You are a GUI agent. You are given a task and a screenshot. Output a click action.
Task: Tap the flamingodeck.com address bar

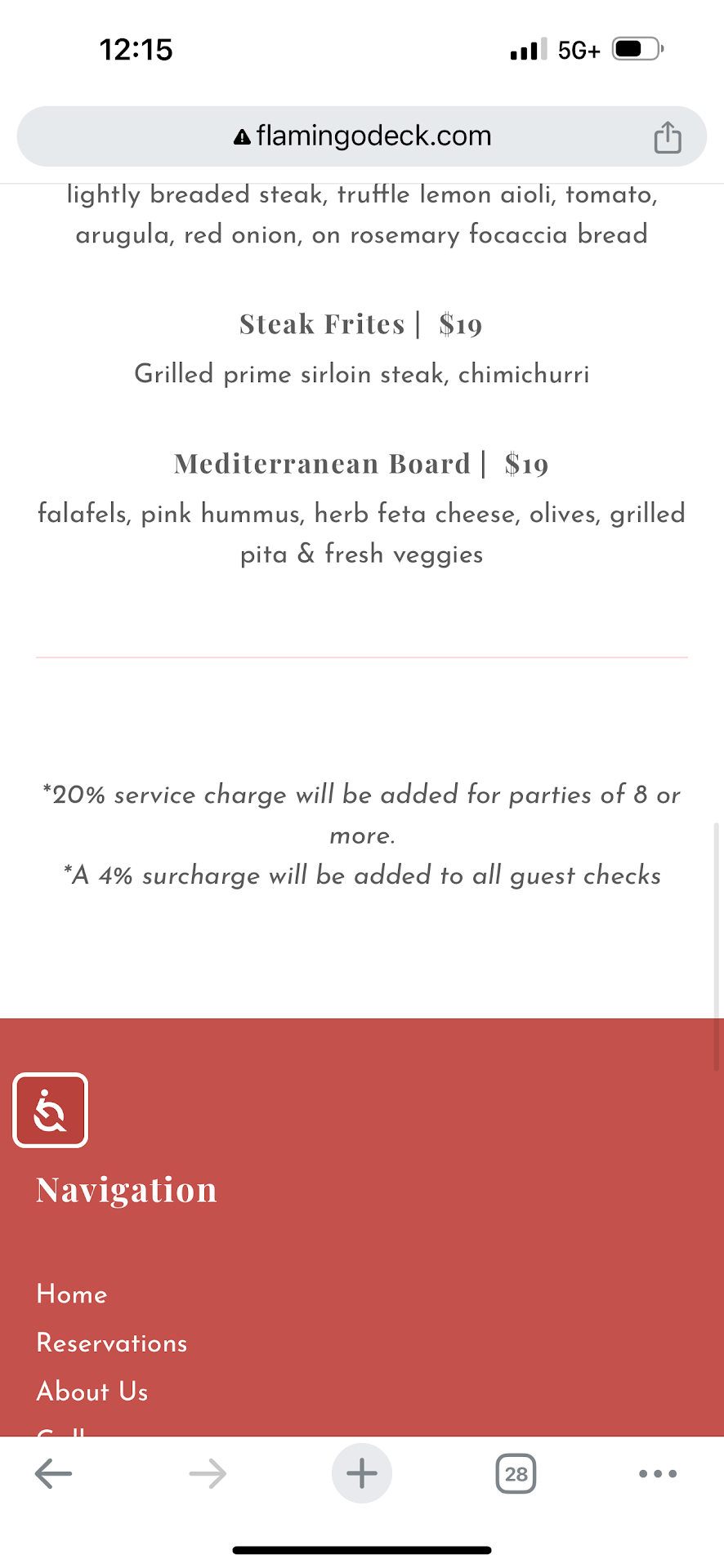coord(362,136)
